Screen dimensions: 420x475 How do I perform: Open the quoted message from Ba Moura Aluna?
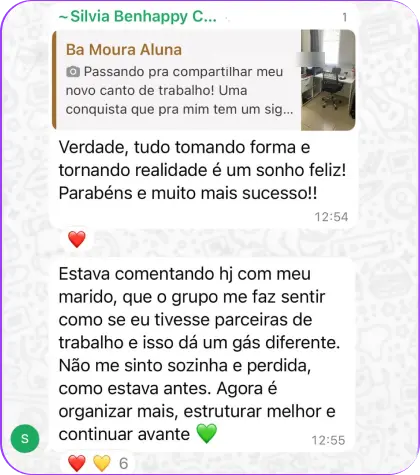point(204,80)
